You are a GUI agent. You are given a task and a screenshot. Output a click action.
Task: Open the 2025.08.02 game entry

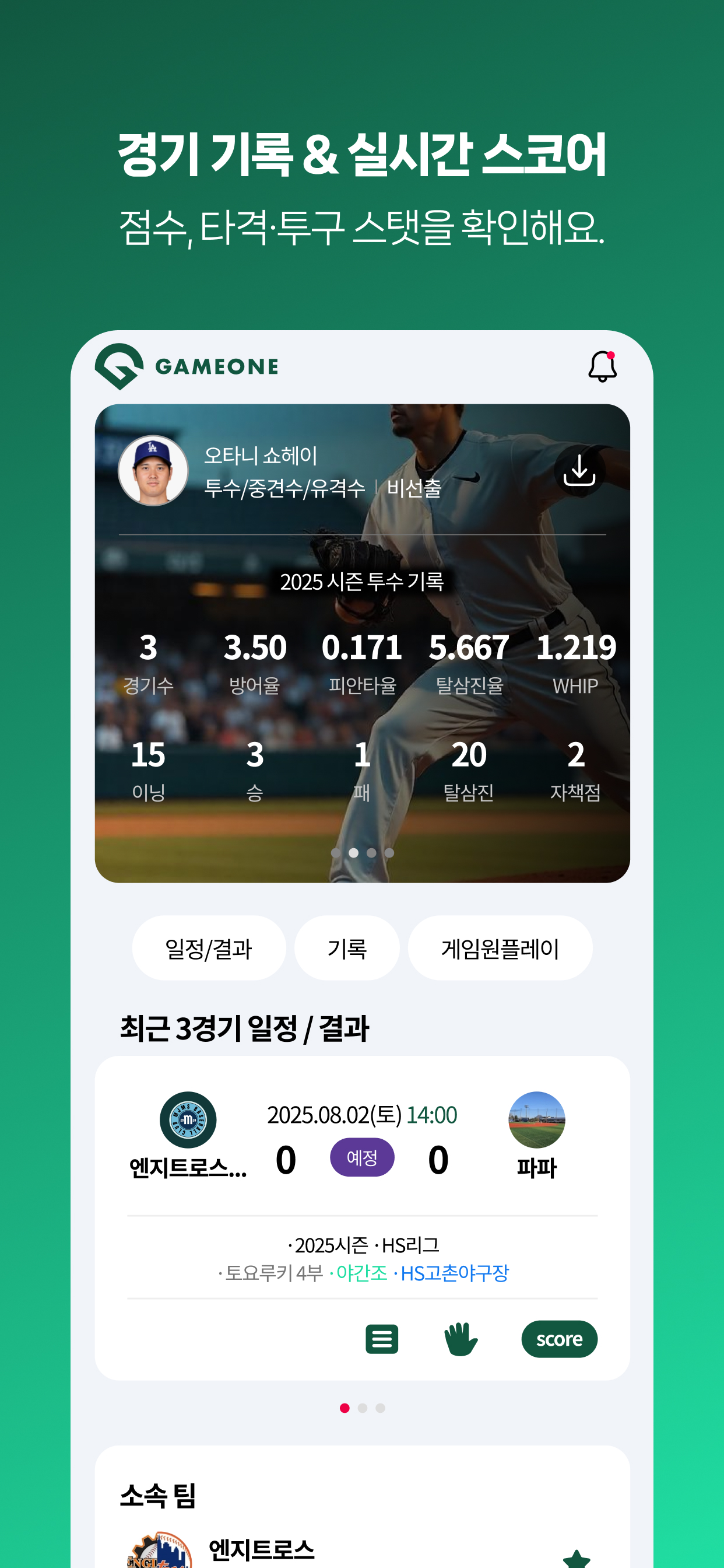361,1114
